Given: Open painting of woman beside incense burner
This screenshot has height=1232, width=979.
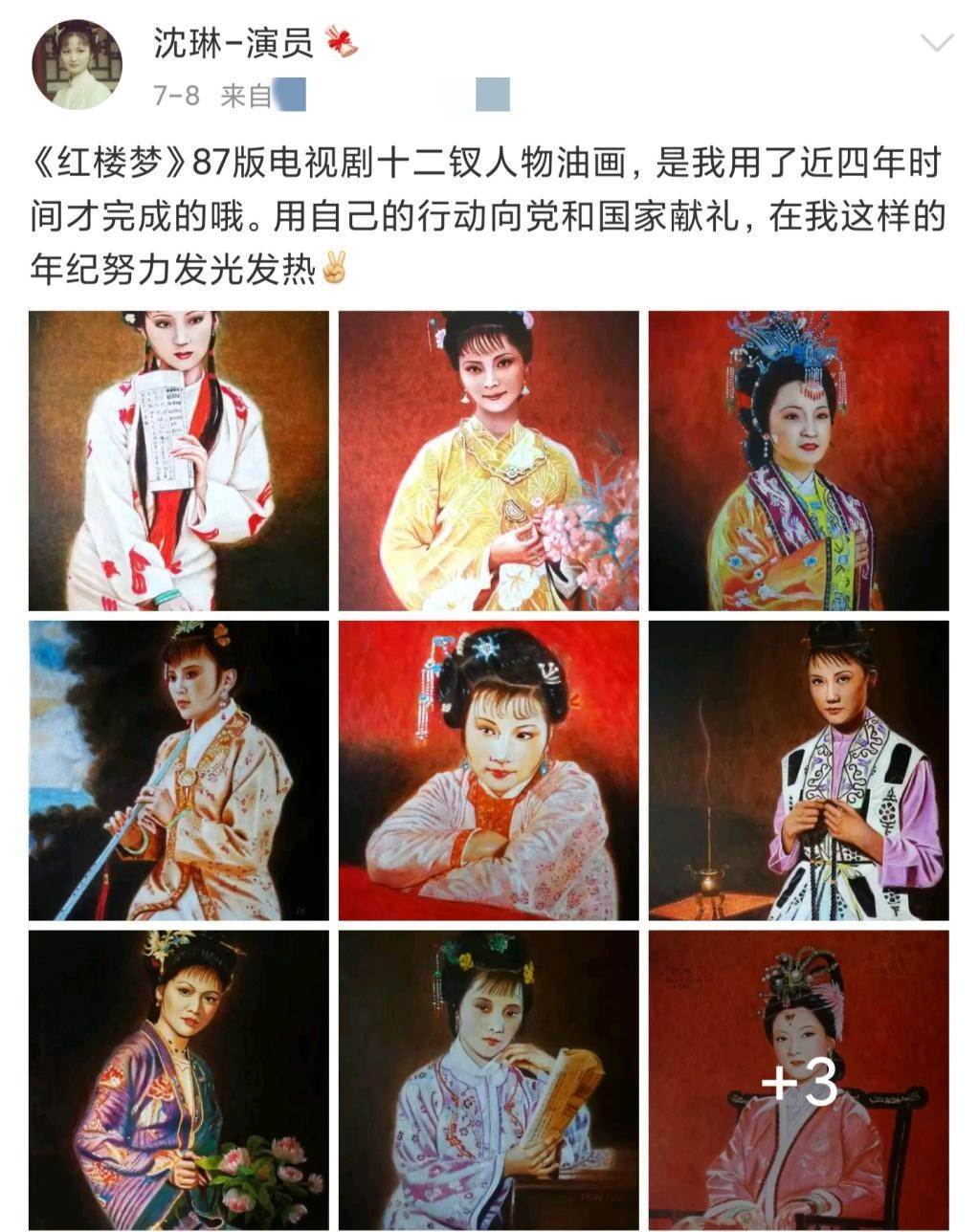Looking at the screenshot, I should point(798,770).
